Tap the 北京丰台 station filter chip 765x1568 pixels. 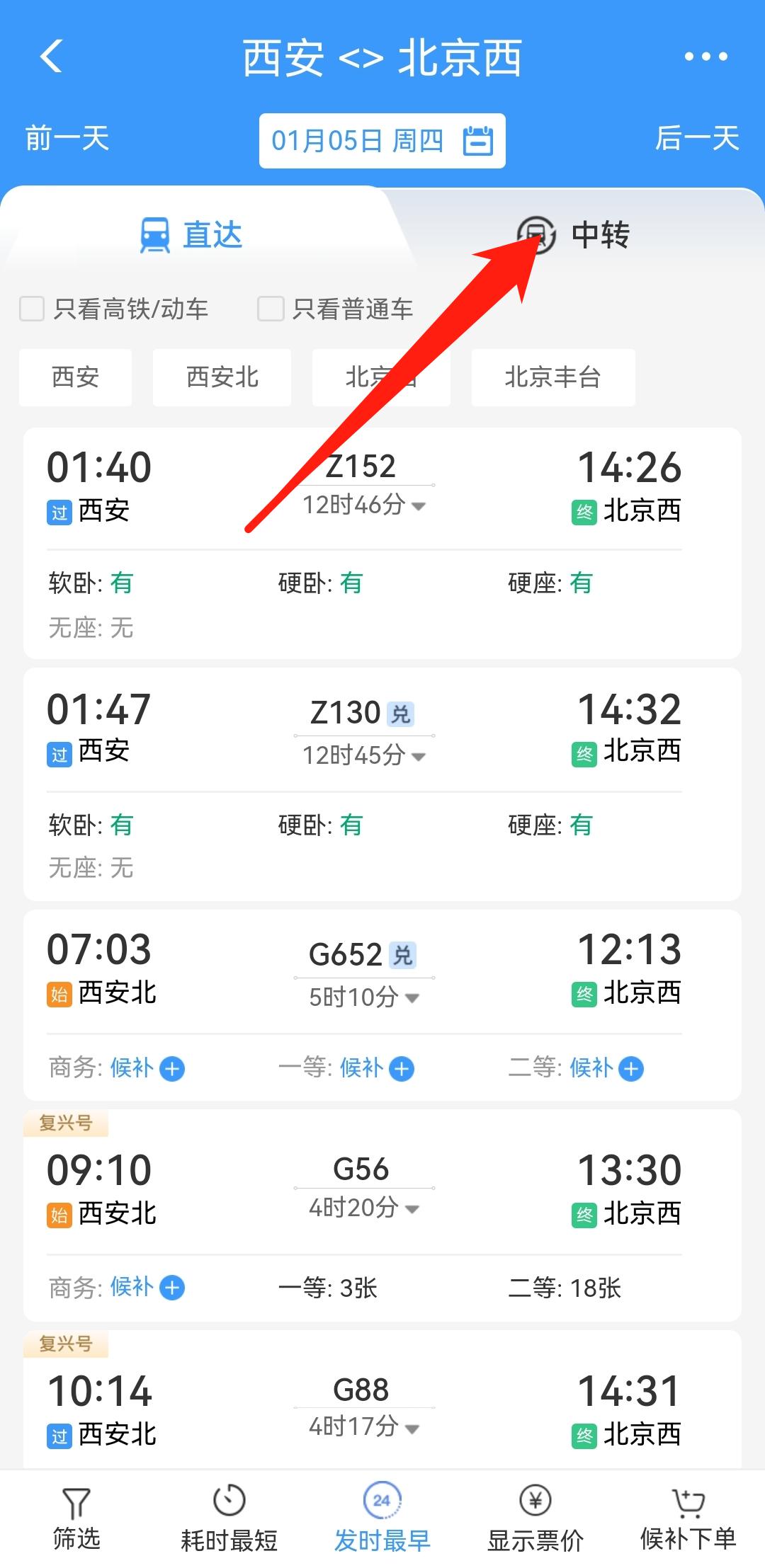coord(552,378)
